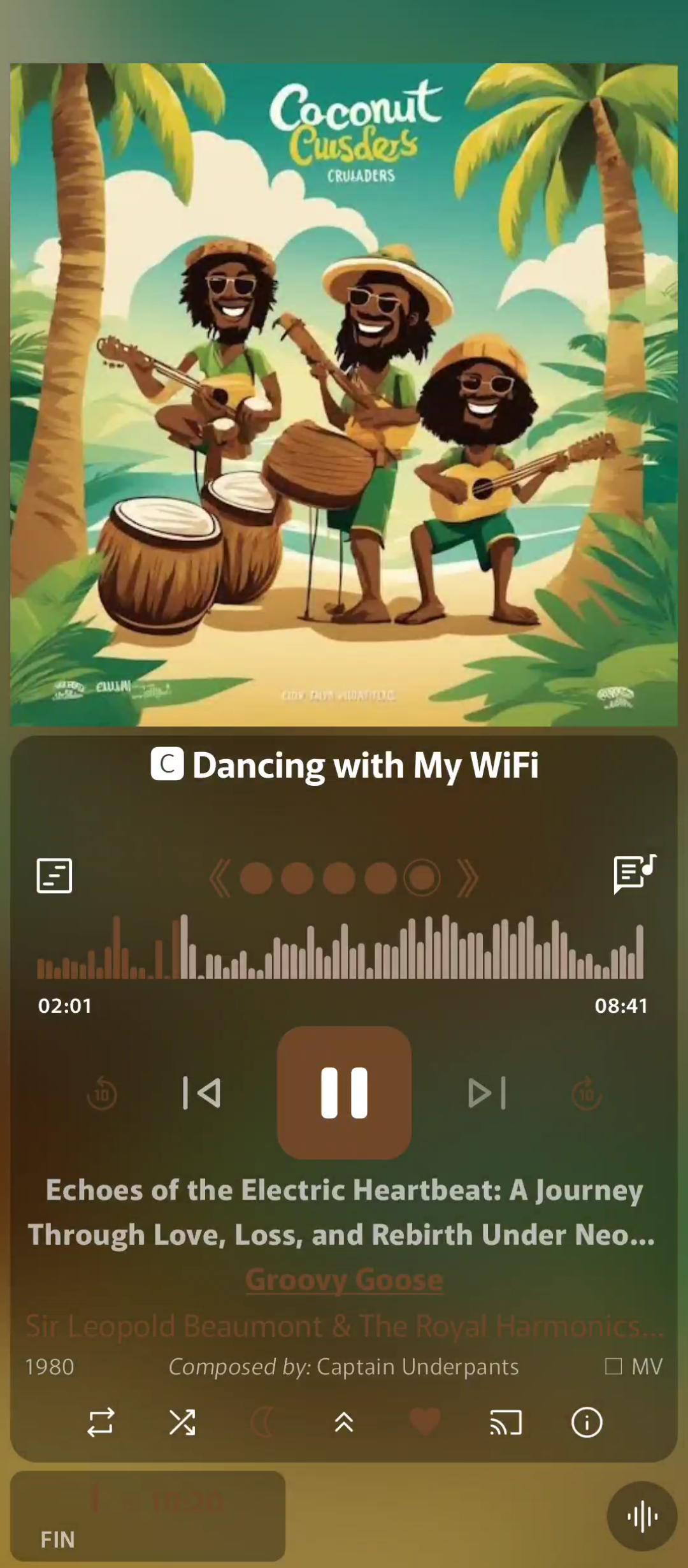Check the MV checkbox
This screenshot has height=1568, width=688.
tap(613, 1366)
